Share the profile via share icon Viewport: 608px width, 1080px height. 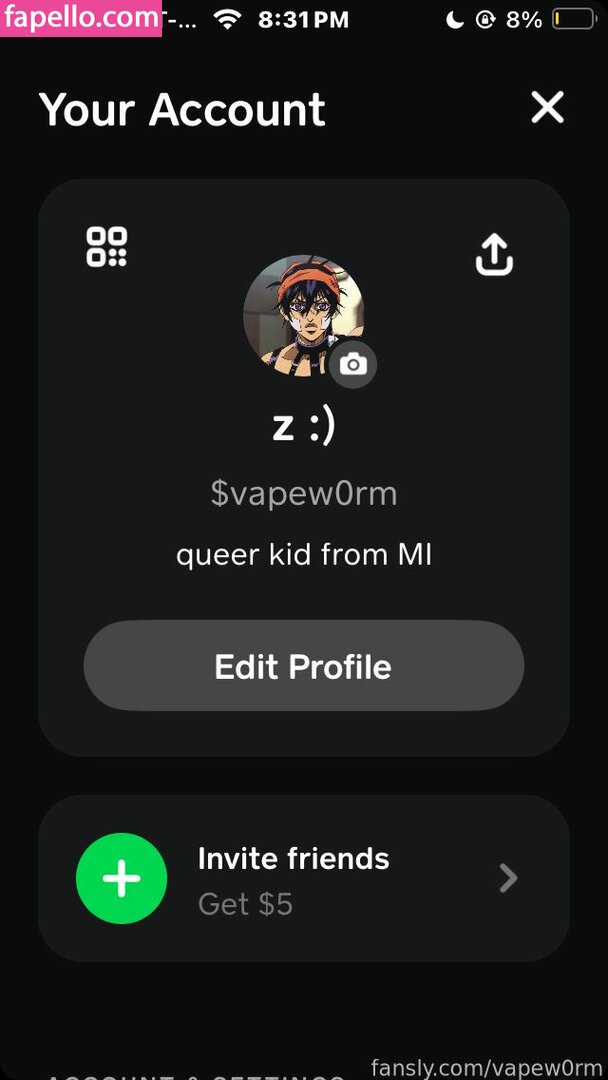pyautogui.click(x=494, y=254)
